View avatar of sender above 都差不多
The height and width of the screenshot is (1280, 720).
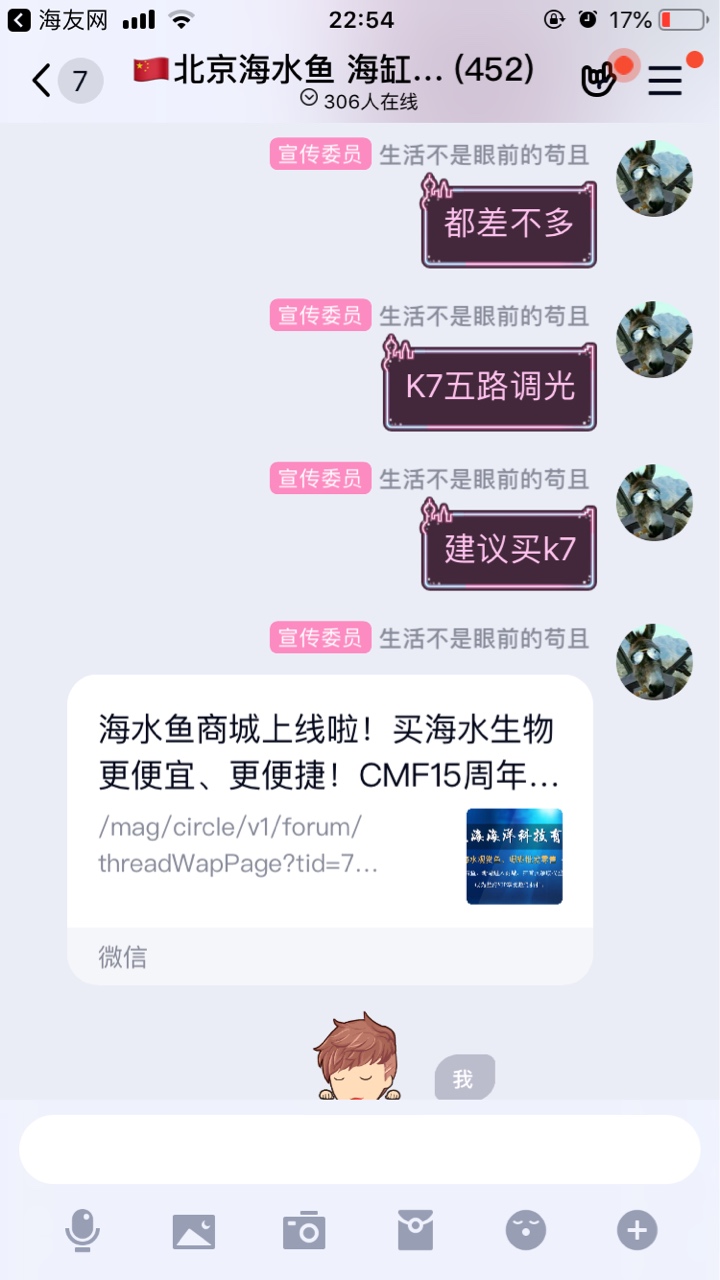pos(655,179)
